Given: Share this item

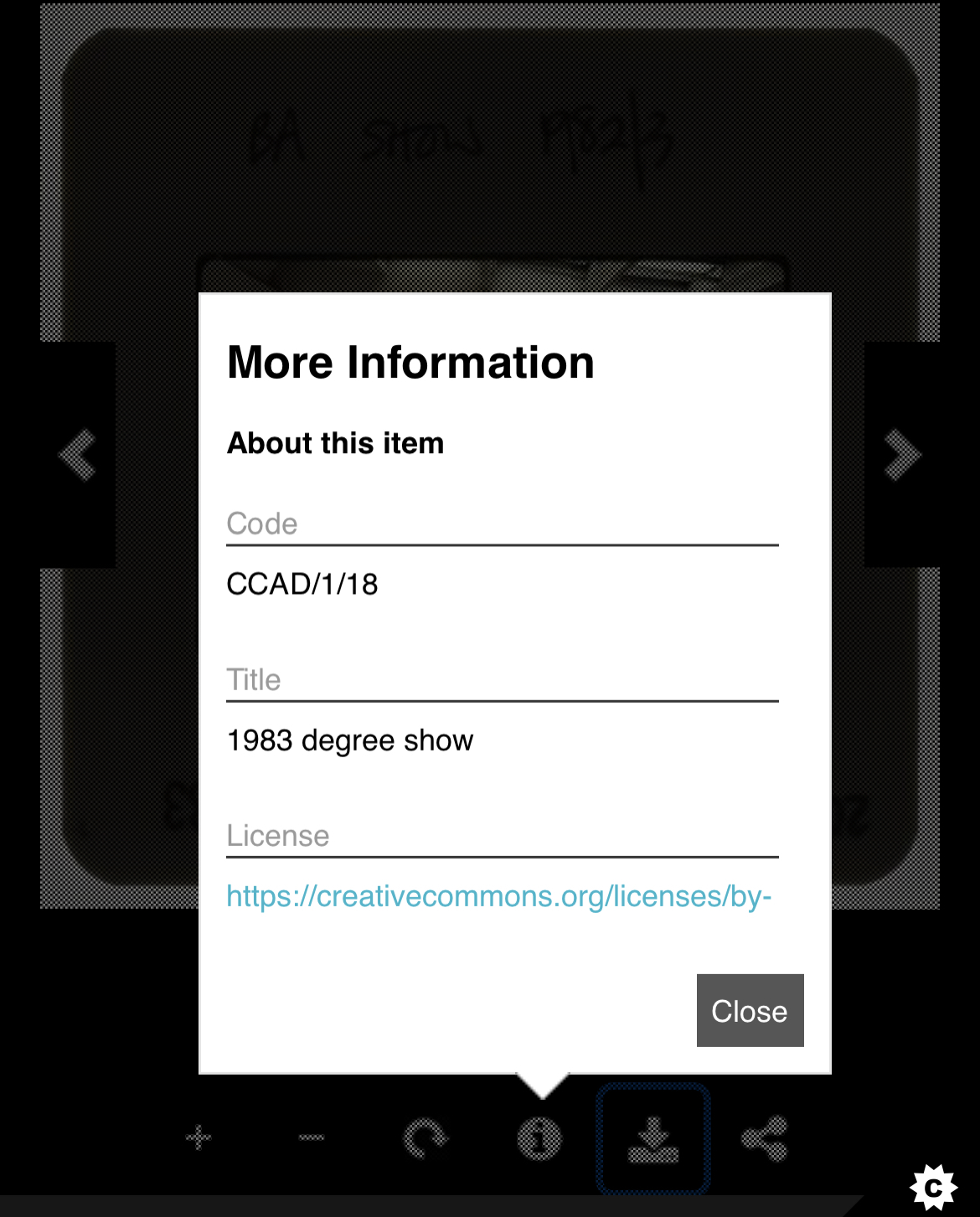Looking at the screenshot, I should point(766,1138).
